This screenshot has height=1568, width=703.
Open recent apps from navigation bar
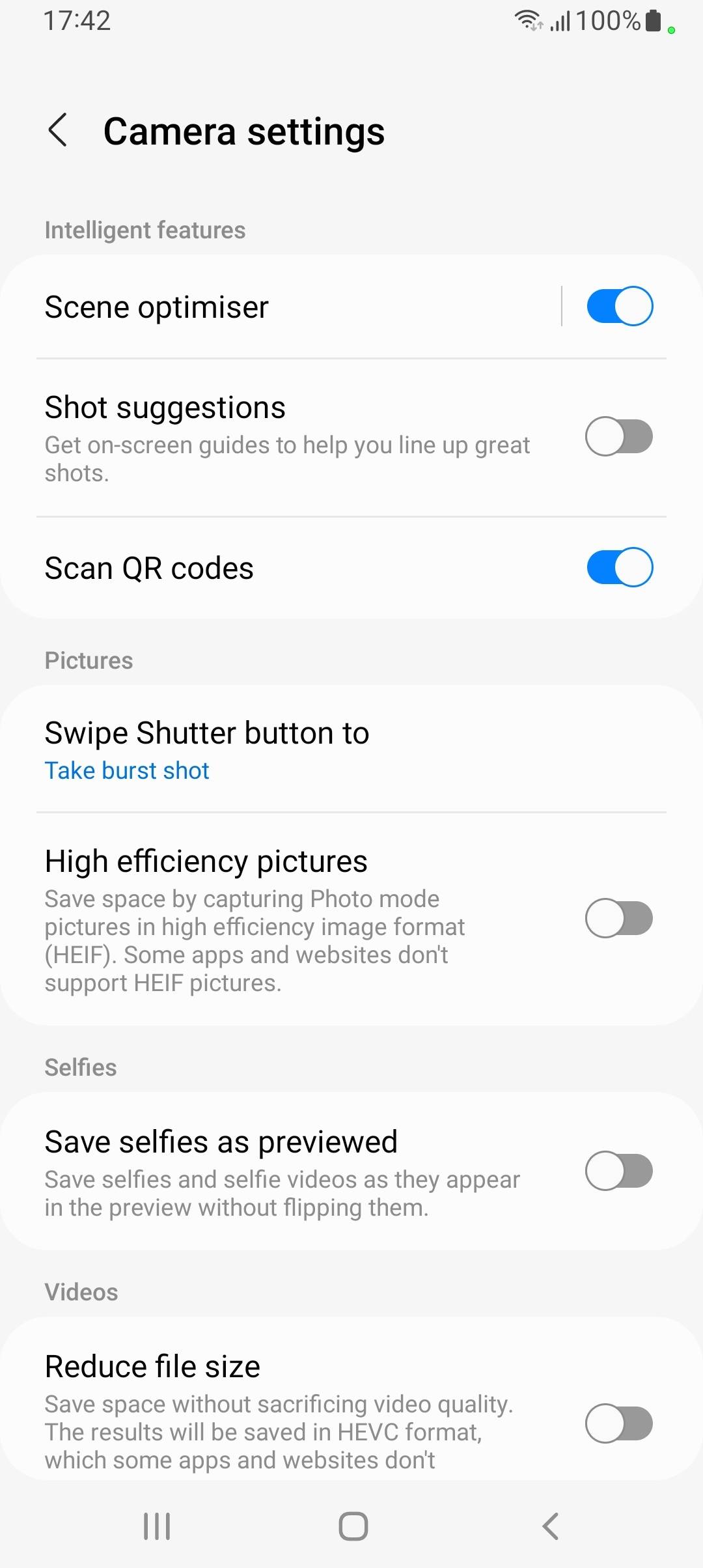(157, 1526)
